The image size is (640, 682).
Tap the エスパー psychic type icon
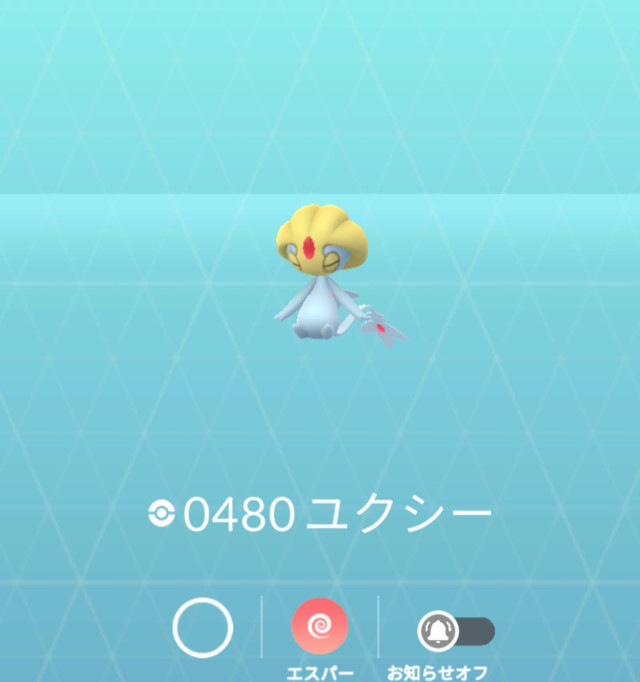320,628
